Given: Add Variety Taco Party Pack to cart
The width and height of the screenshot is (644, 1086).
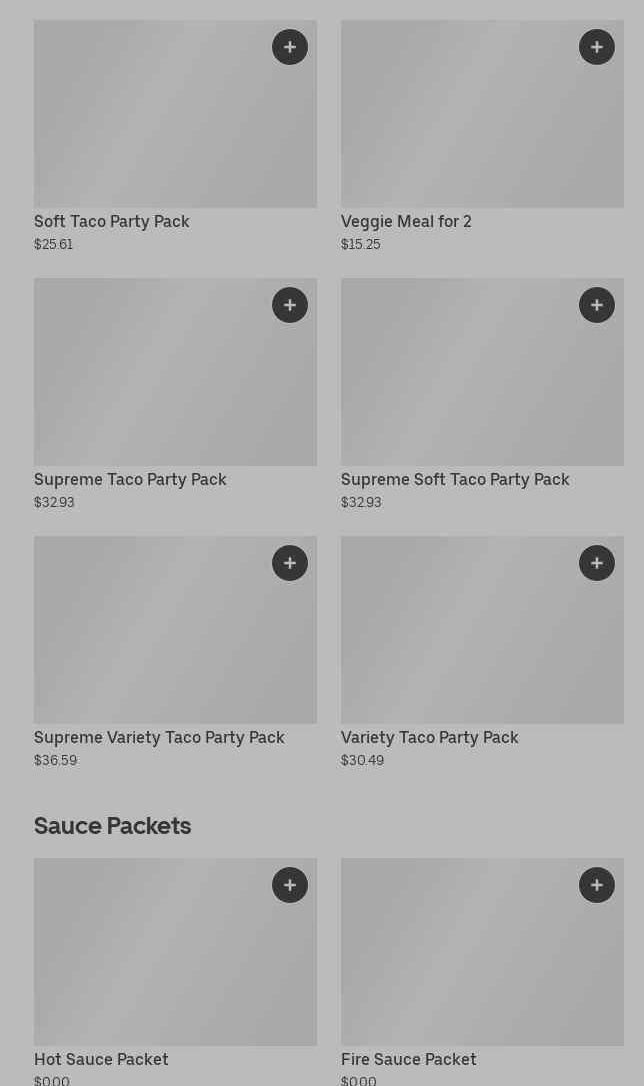Looking at the screenshot, I should [x=597, y=563].
